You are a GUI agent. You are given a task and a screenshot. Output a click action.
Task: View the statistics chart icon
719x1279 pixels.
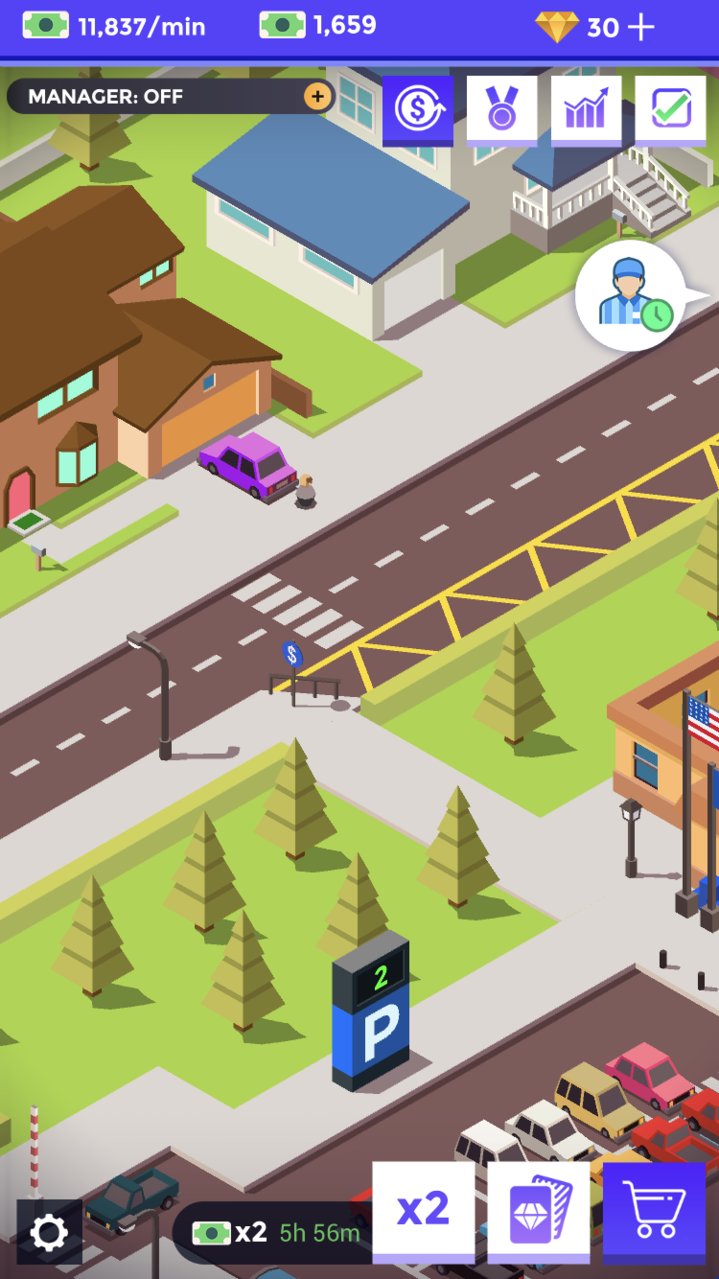586,111
